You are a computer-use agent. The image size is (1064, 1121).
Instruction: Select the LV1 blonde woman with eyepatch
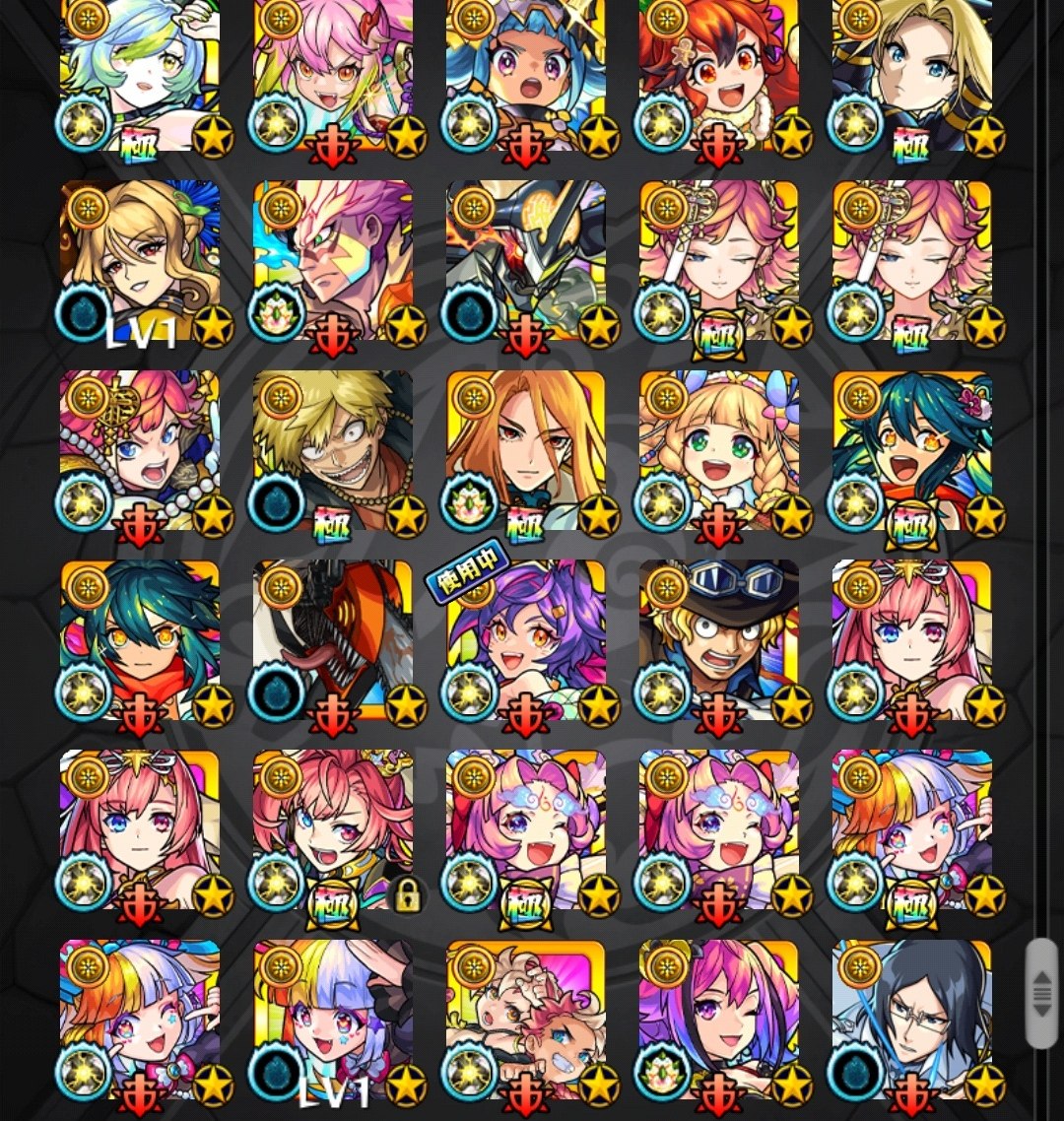tap(140, 260)
